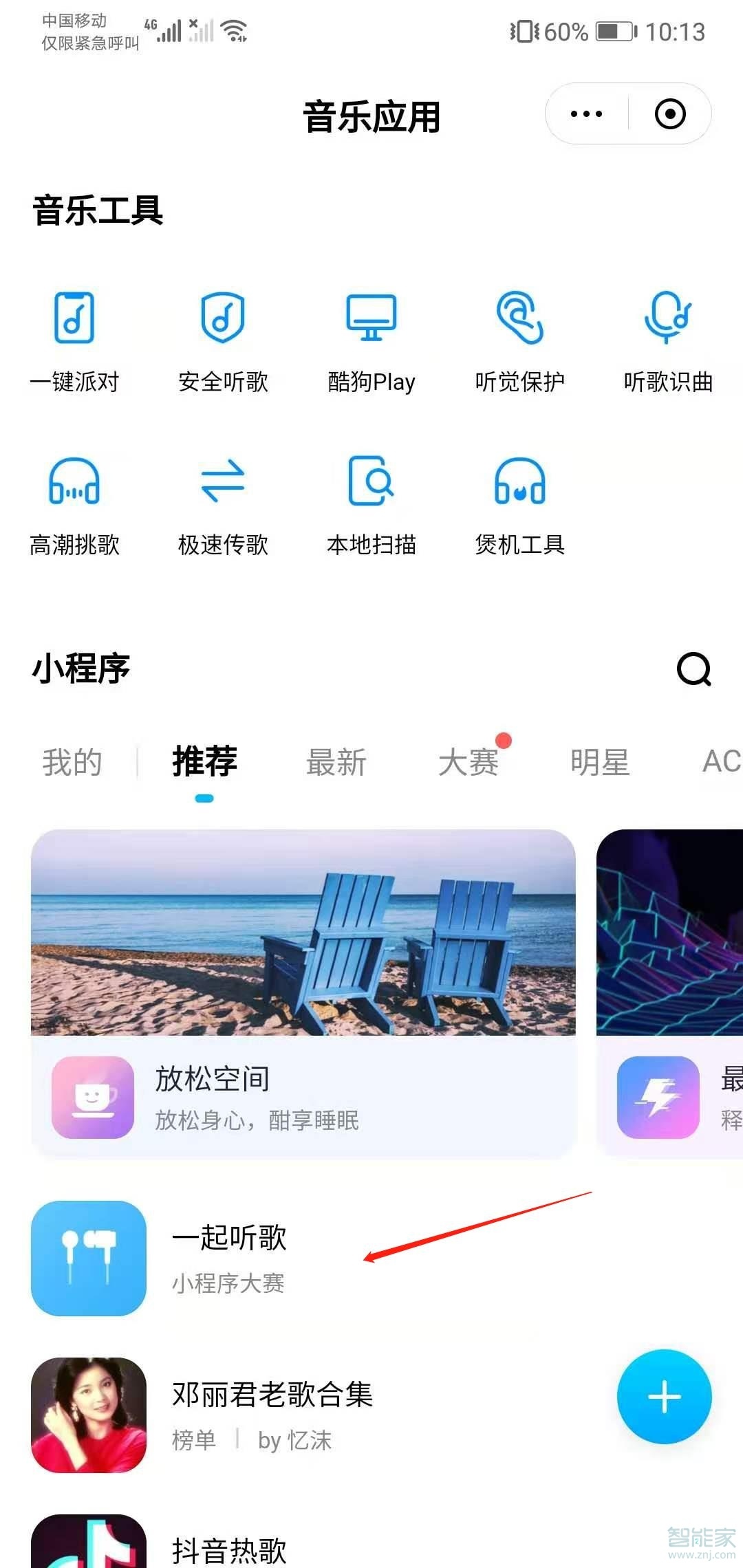Screen dimensions: 743x1568
Task: Switch to the 我的 tab
Action: (x=72, y=762)
